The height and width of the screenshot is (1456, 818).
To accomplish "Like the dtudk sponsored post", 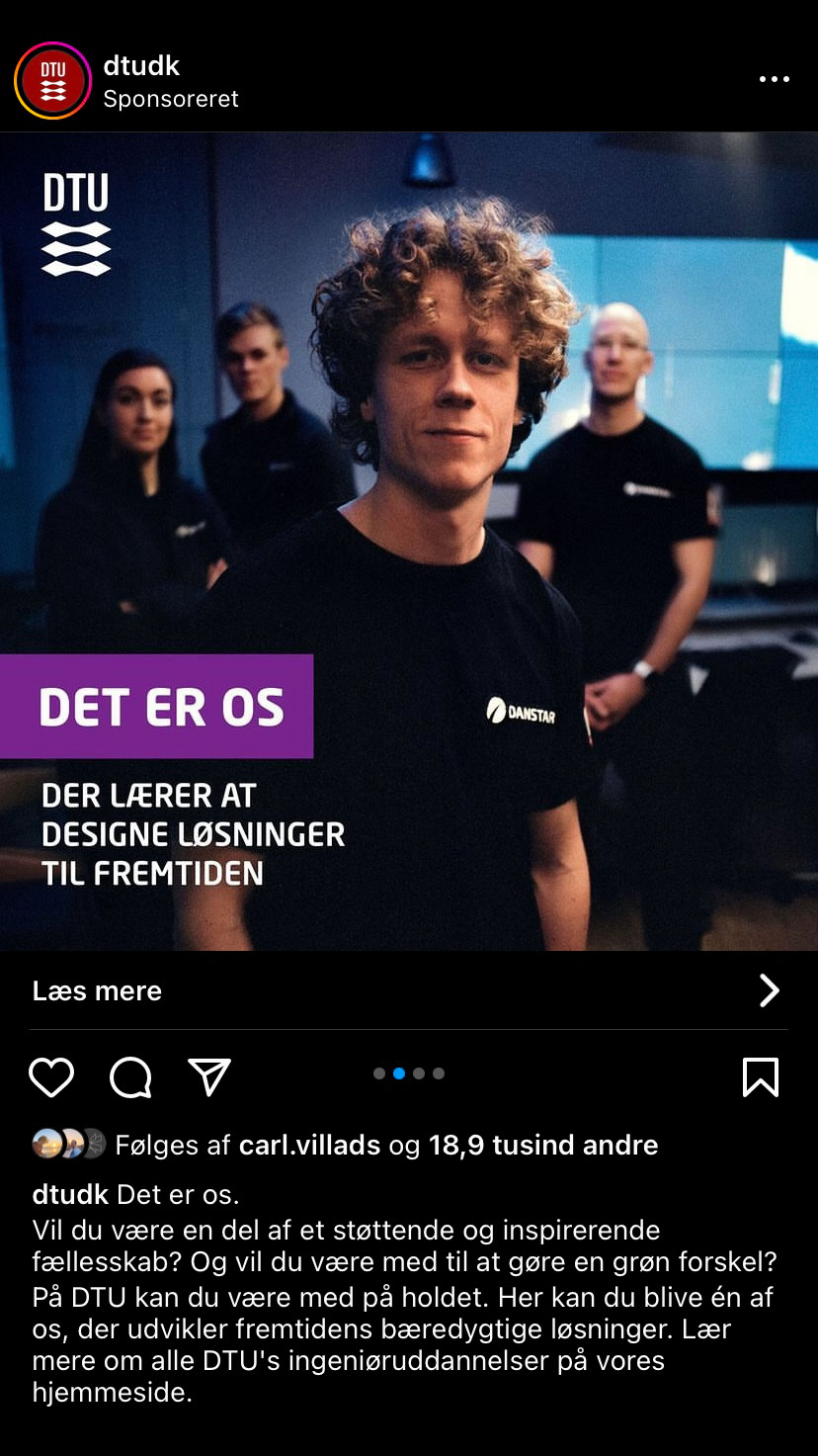I will tap(51, 1077).
